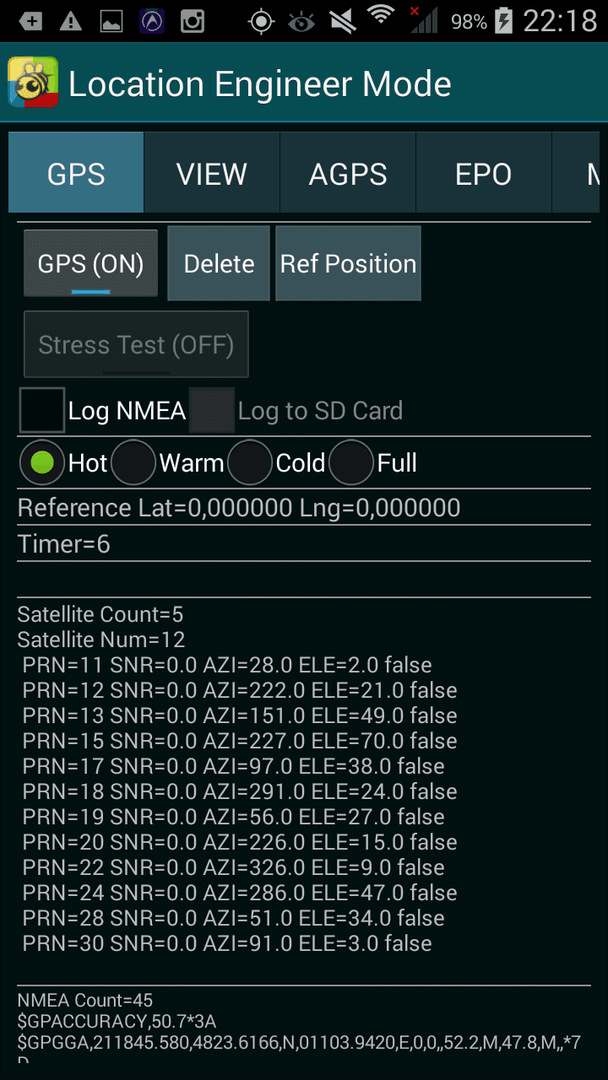
Task: Enable the Log NMEA checkbox
Action: tap(42, 411)
